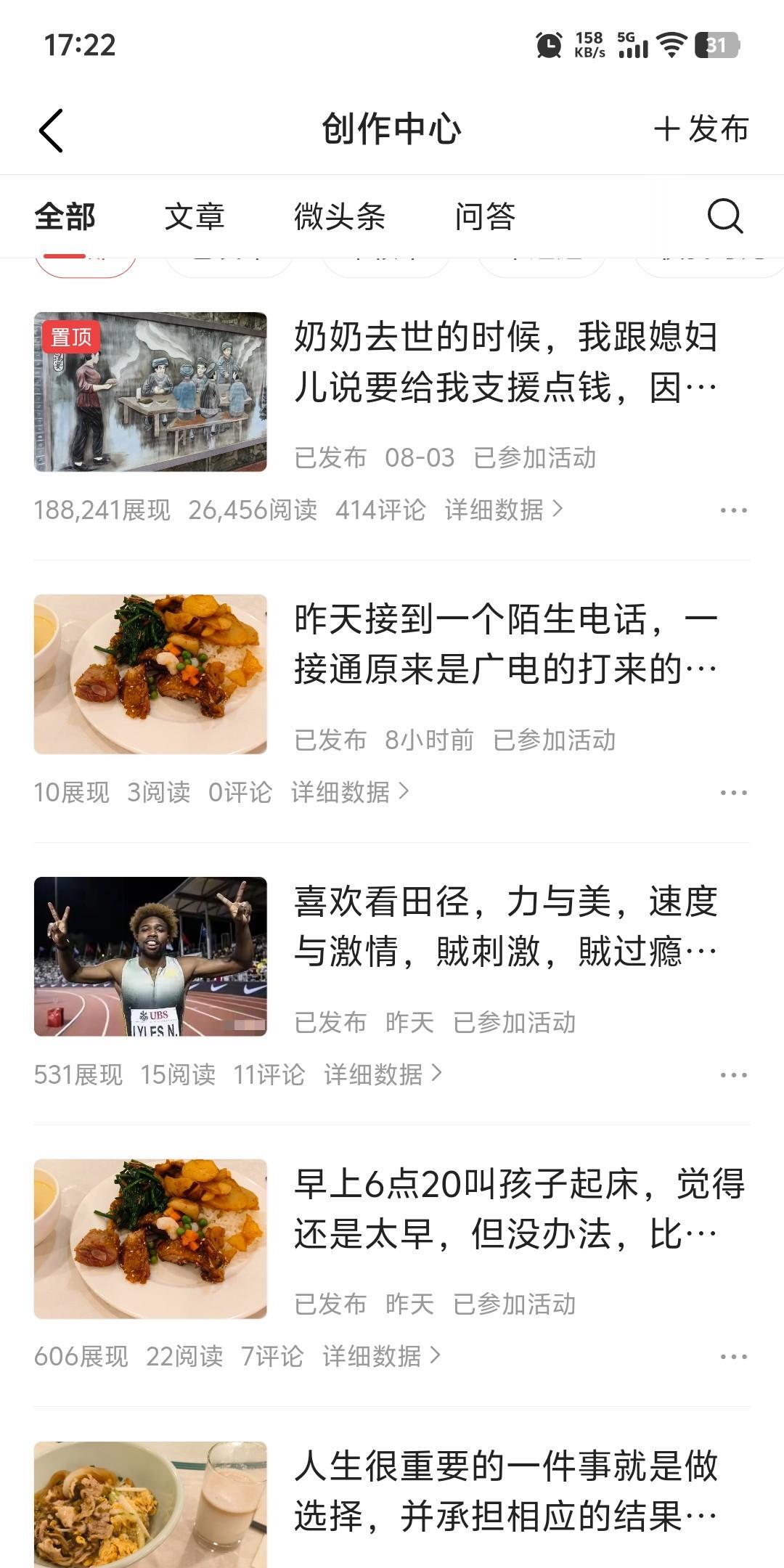The height and width of the screenshot is (1568, 784).
Task: Open the post 人生很重要的一件事就是做选择
Action: pos(505,1491)
